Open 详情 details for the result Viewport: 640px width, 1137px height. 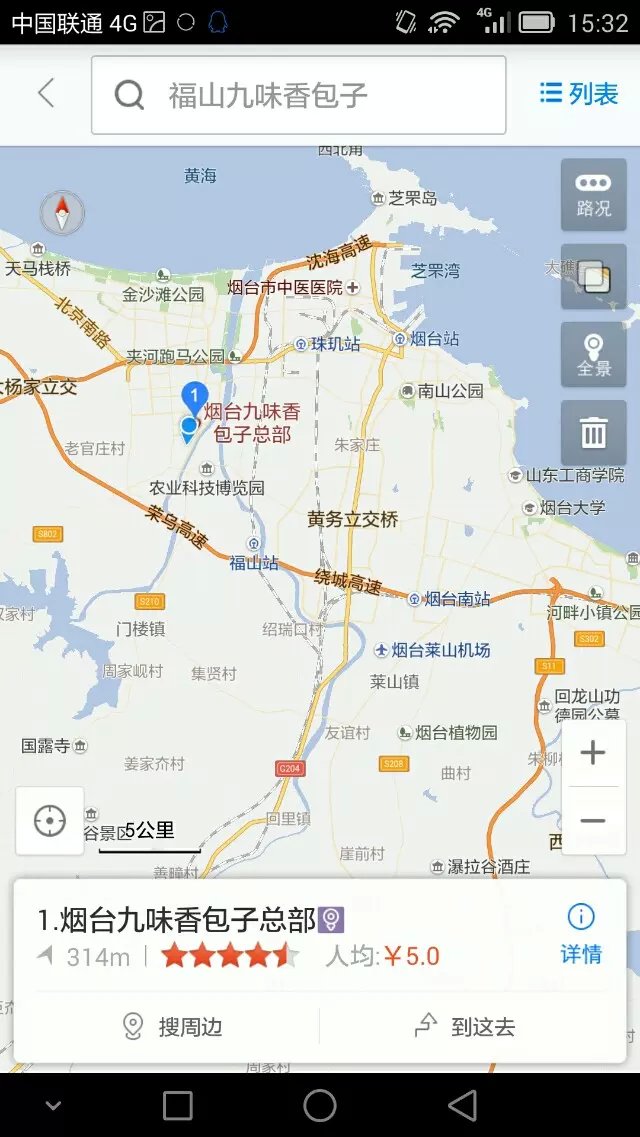point(581,935)
